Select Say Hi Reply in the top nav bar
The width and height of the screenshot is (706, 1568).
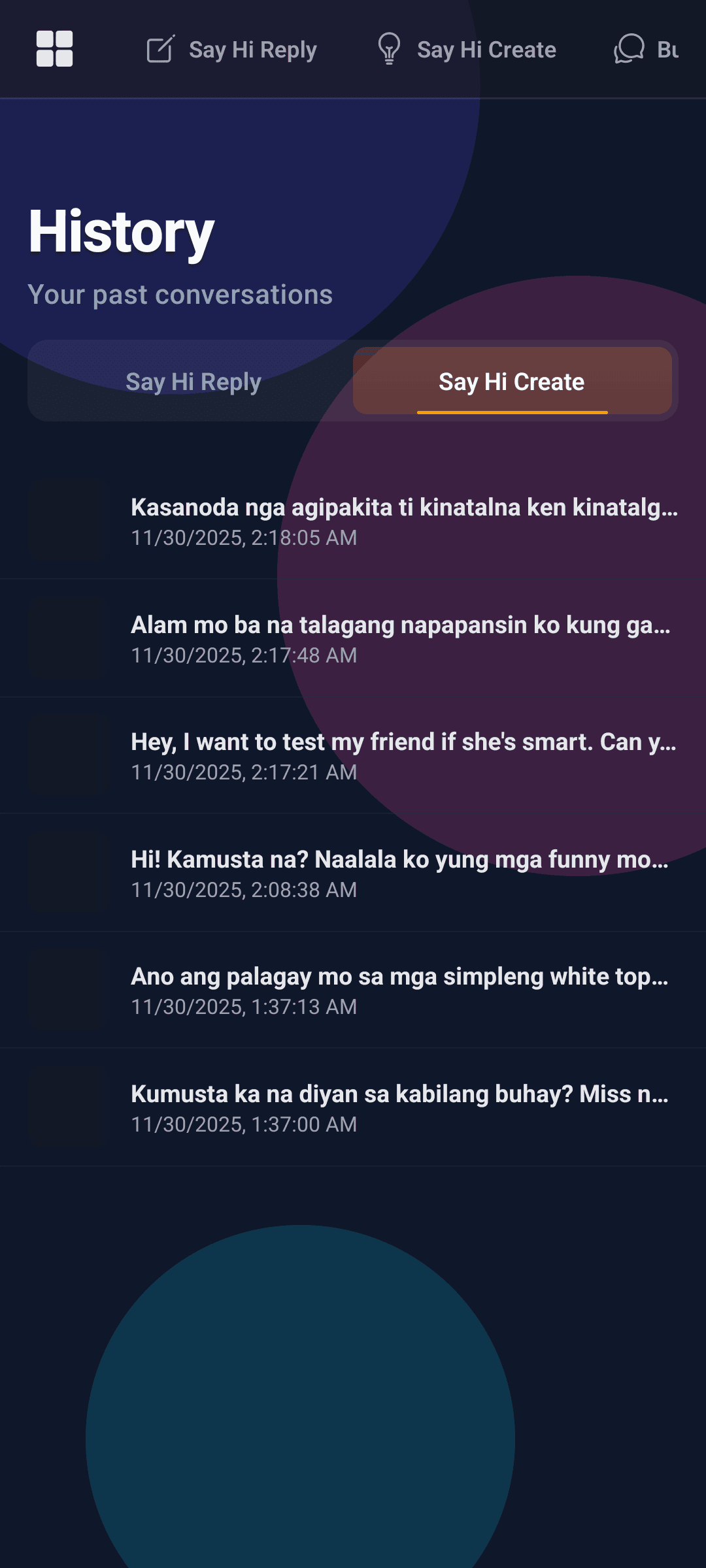click(254, 48)
